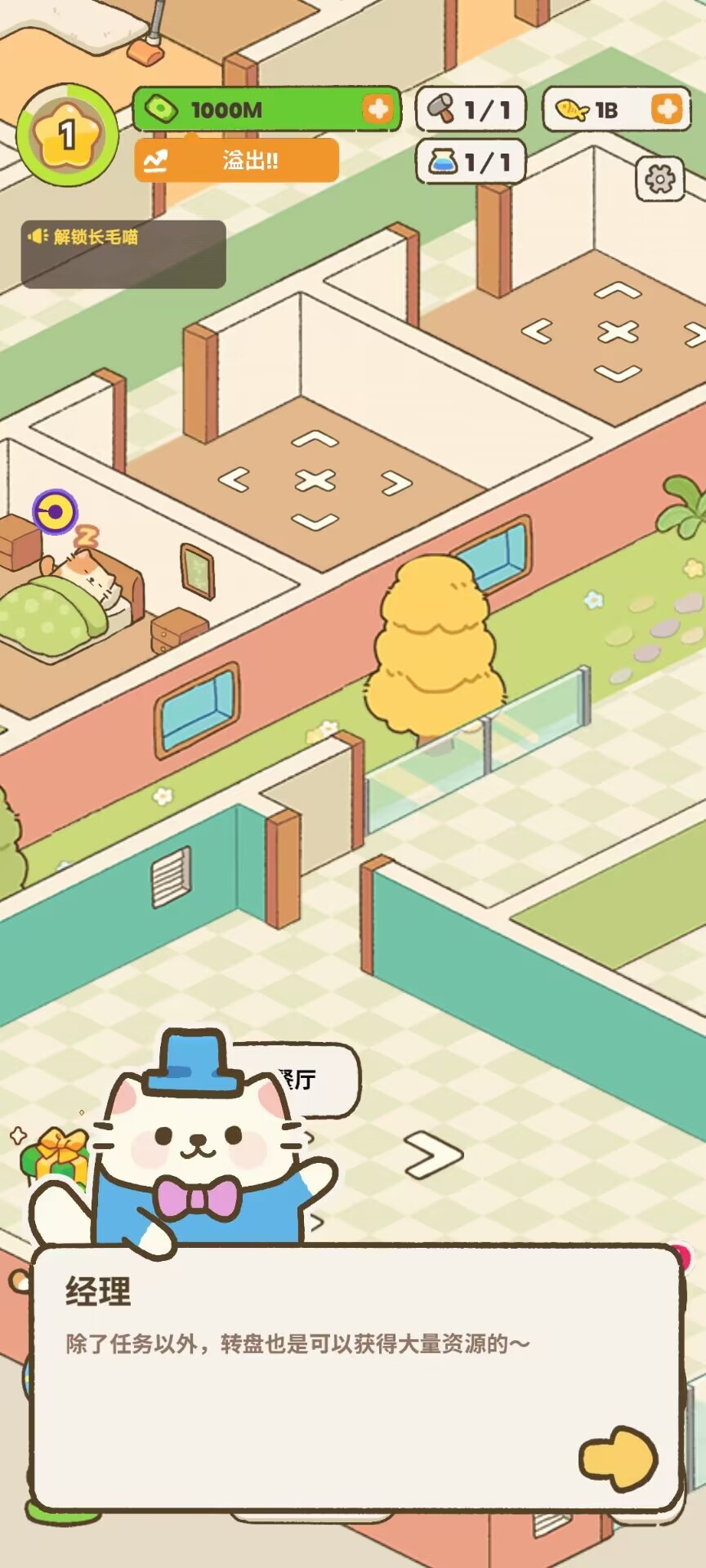The height and width of the screenshot is (1568, 706).
Task: Tap the pointing hand to continue the dialogue
Action: [619, 1458]
